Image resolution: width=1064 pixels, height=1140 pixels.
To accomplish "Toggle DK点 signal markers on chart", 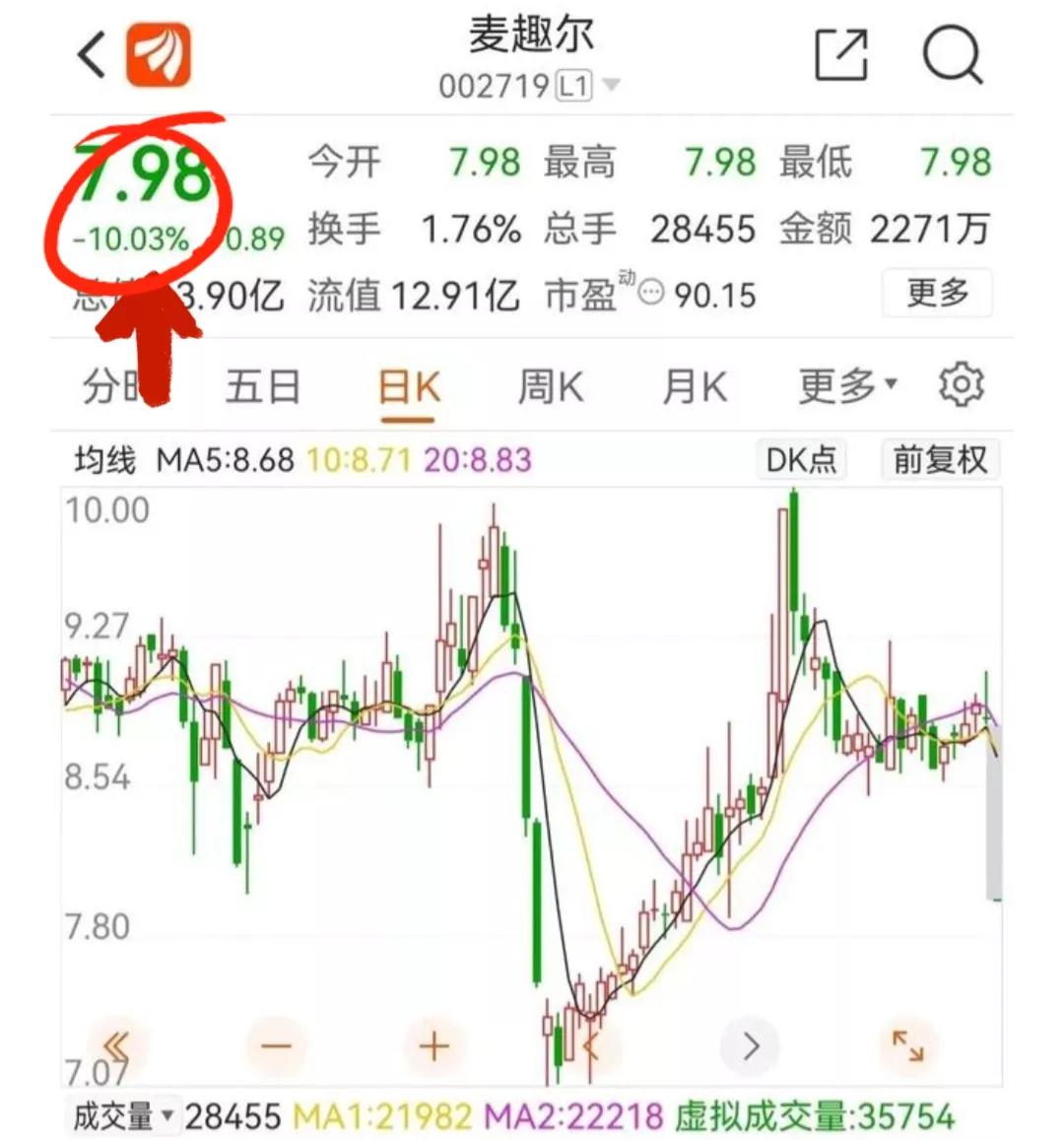I will pyautogui.click(x=801, y=459).
